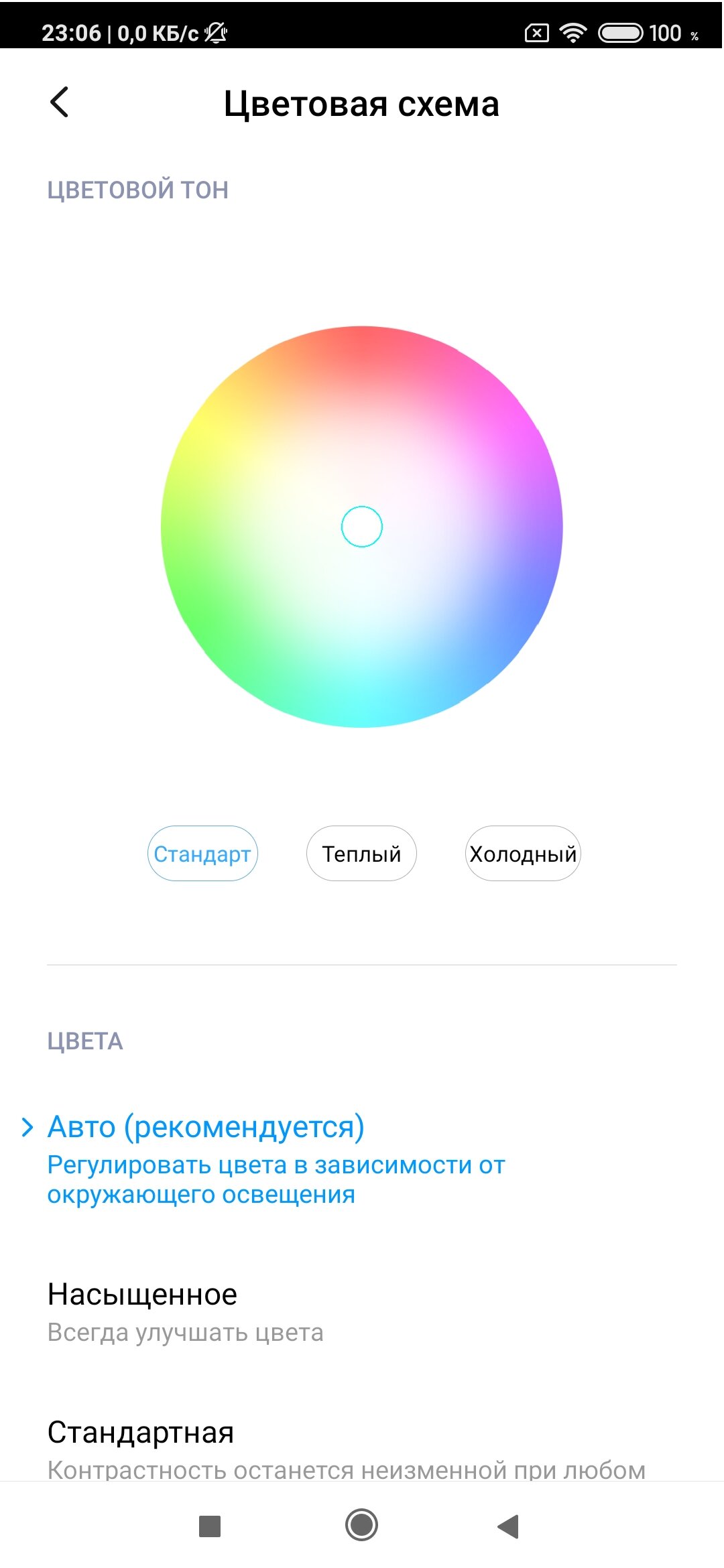The width and height of the screenshot is (724, 1568).
Task: Switch to the Холодный tone preset
Action: coord(523,854)
